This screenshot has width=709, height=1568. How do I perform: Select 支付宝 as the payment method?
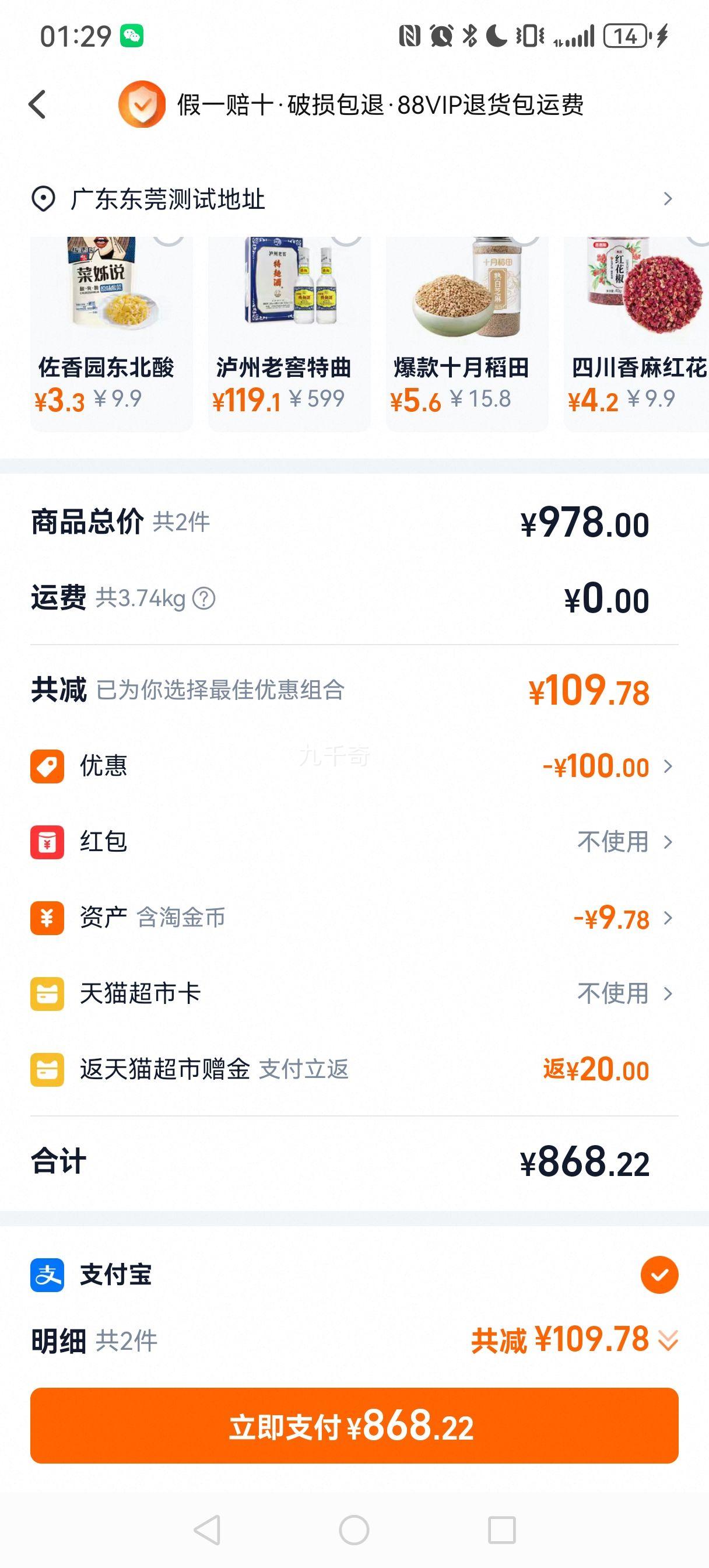(659, 1275)
